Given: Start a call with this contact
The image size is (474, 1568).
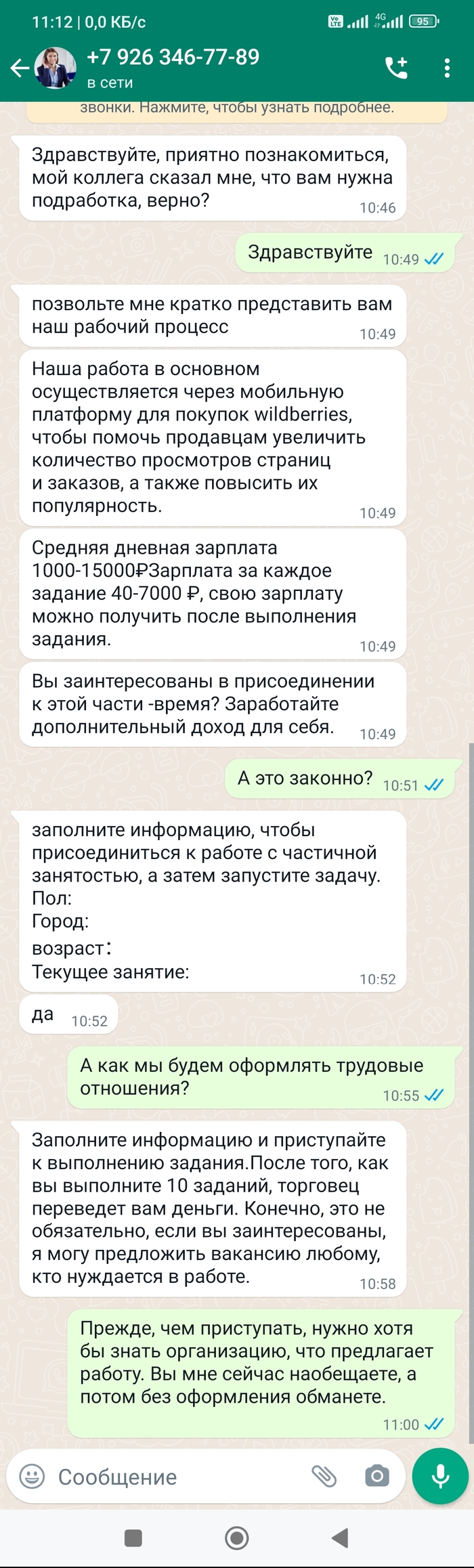Looking at the screenshot, I should point(396,68).
